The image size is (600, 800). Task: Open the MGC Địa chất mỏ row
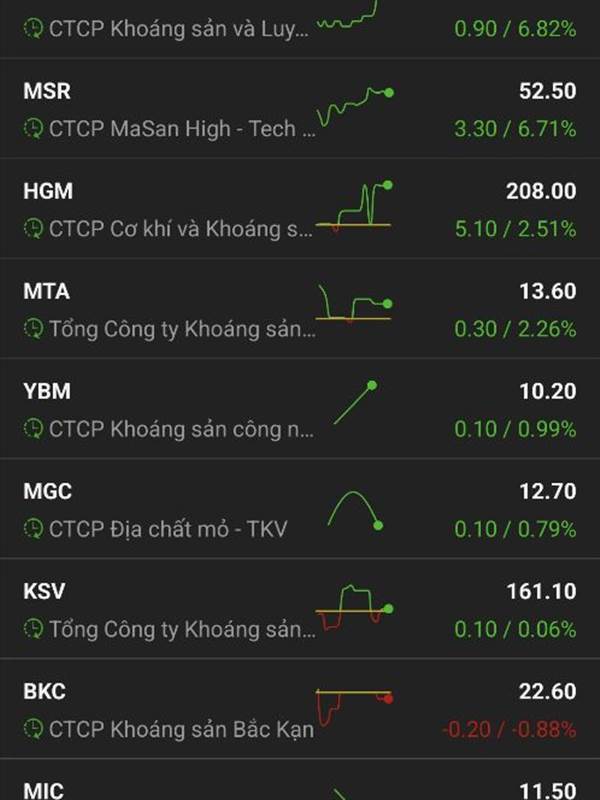[300, 509]
